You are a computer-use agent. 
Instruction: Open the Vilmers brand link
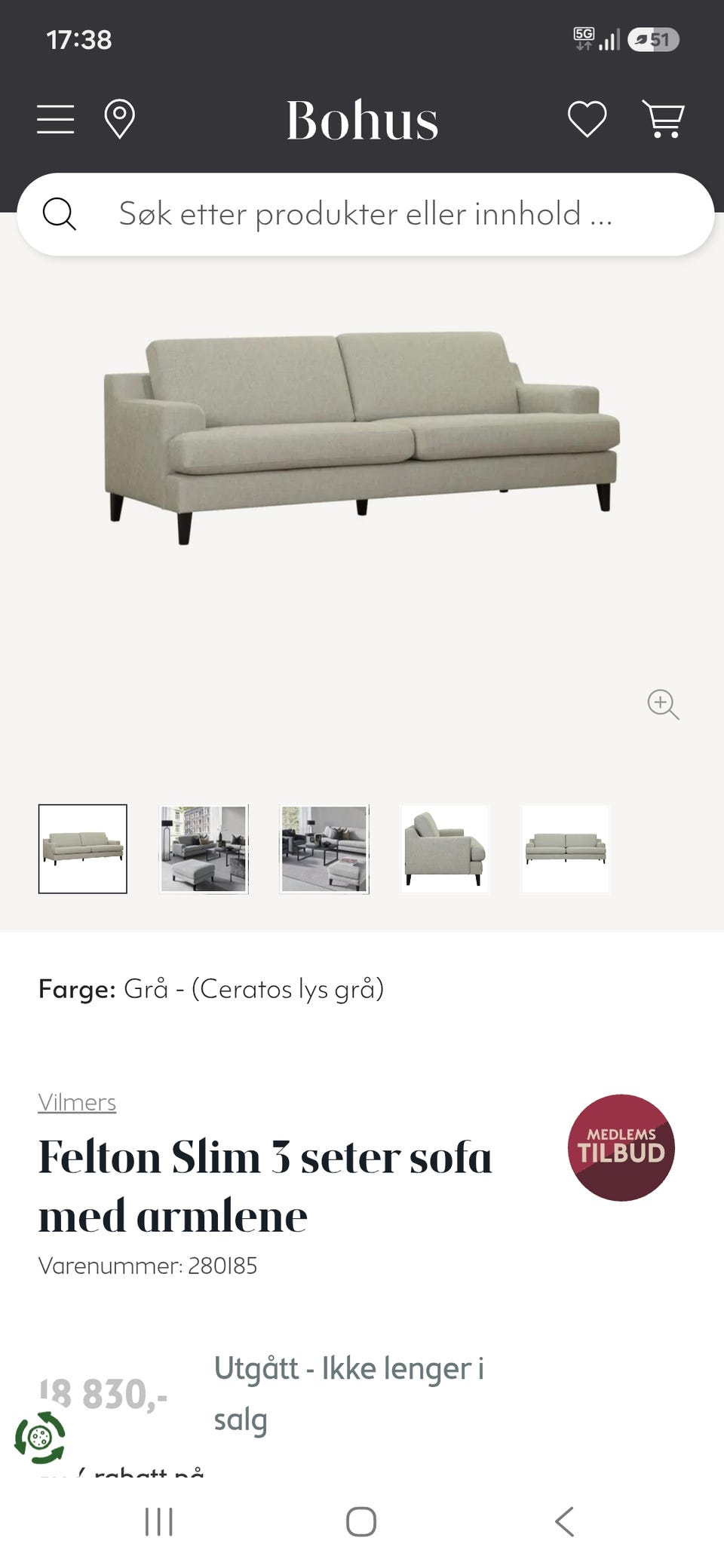[x=77, y=1102]
